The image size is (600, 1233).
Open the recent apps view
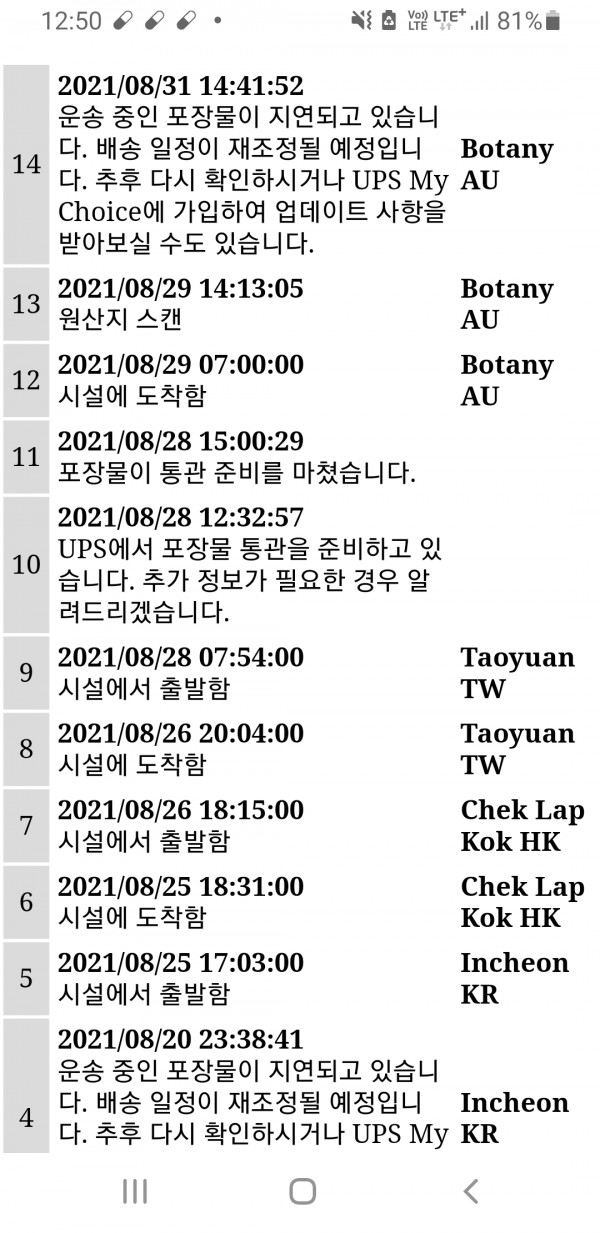tap(135, 1190)
